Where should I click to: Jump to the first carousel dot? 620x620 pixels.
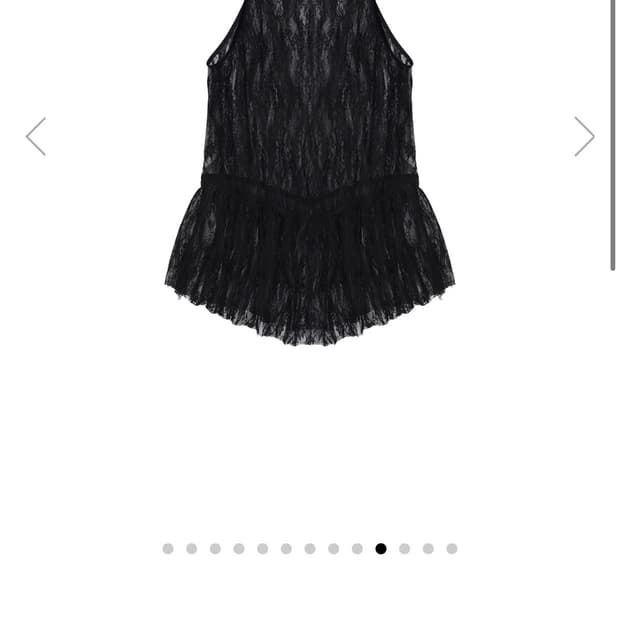(168, 548)
